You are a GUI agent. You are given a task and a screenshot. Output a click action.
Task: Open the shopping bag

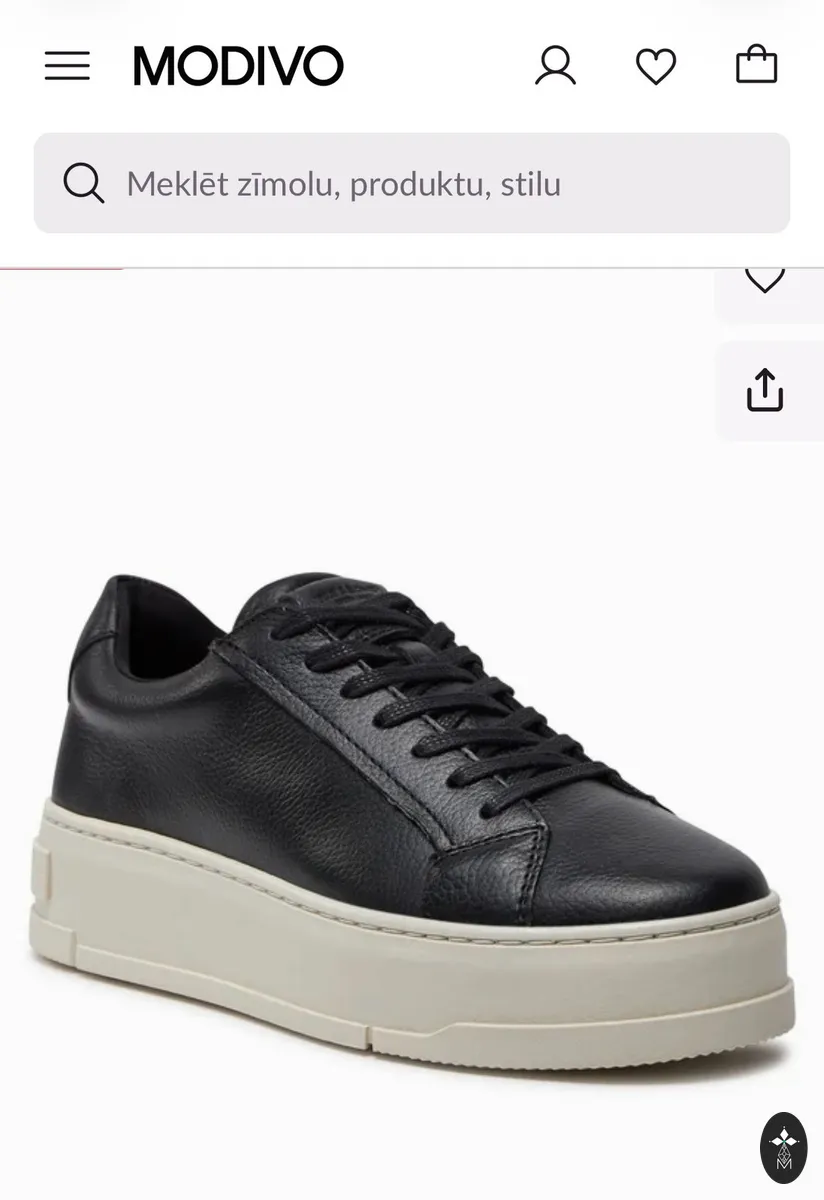[757, 65]
